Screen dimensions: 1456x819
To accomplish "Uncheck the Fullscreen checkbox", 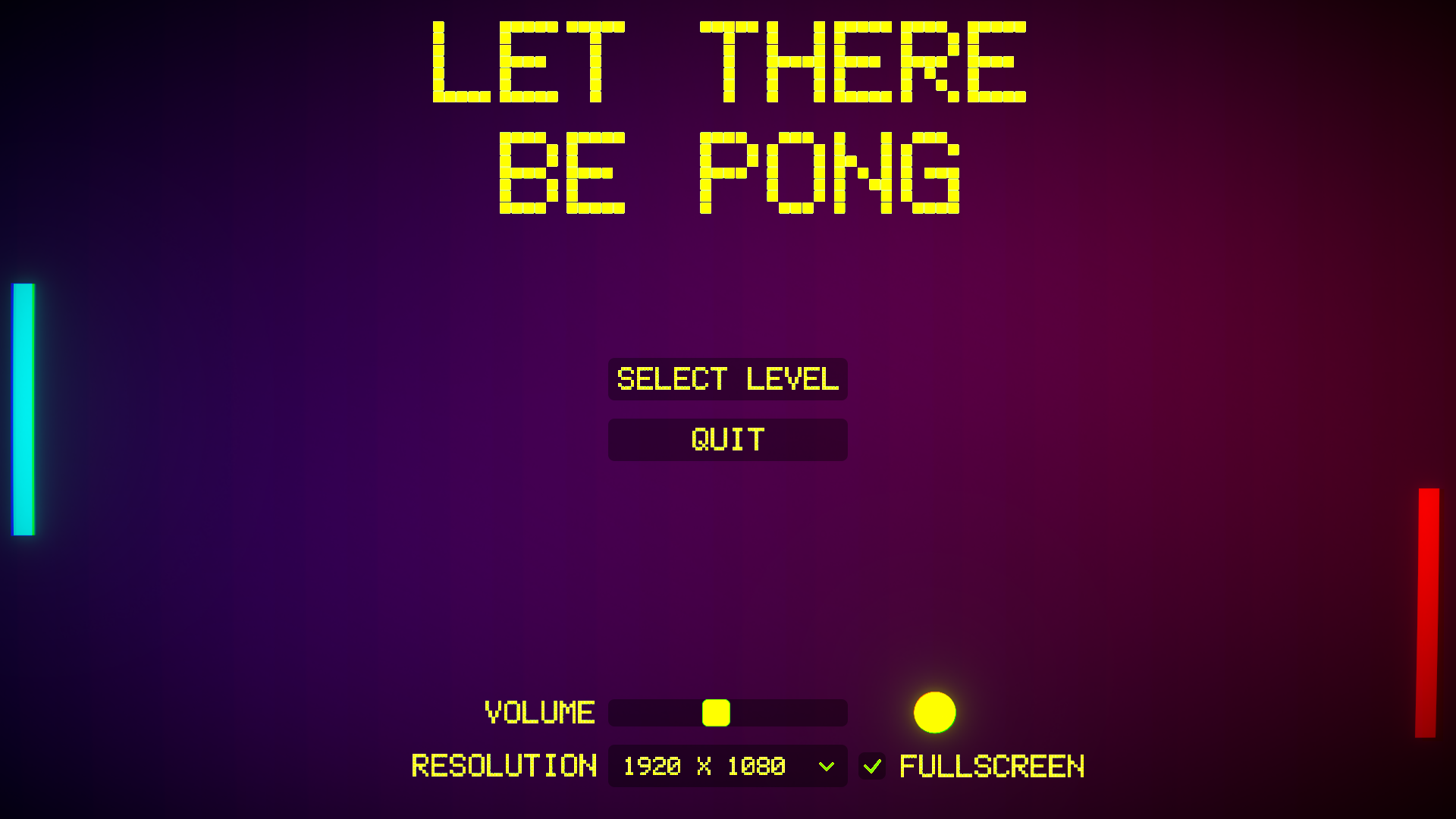I will (872, 766).
